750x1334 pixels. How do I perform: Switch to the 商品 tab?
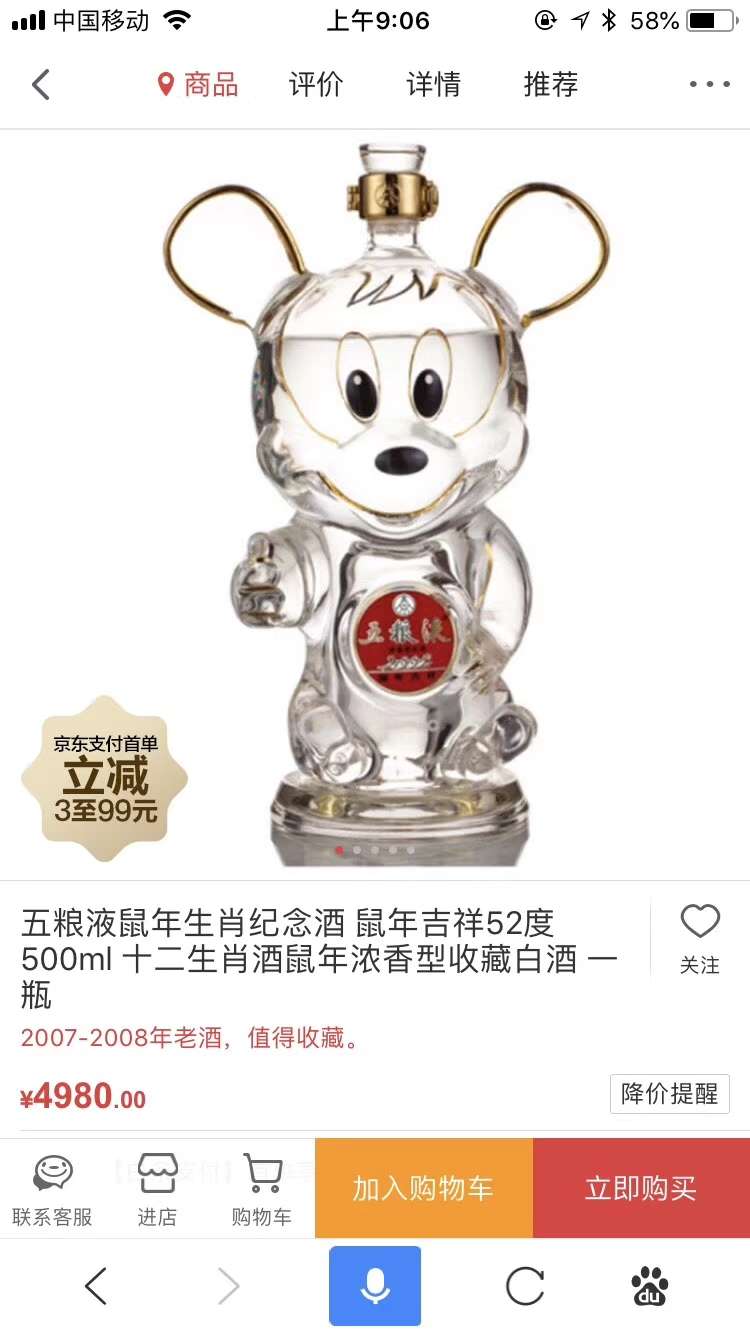[199, 85]
